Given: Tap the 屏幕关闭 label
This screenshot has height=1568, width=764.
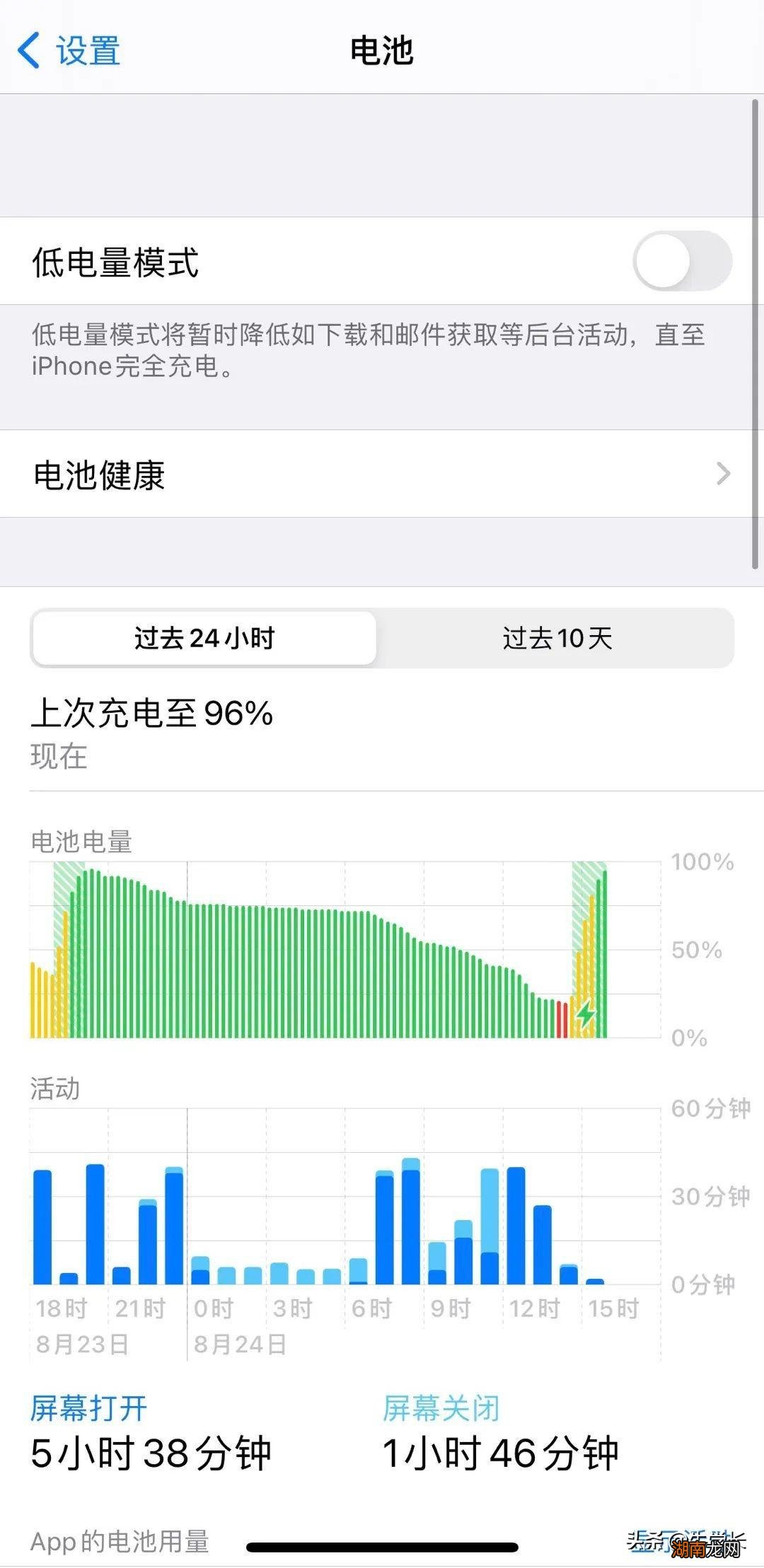Looking at the screenshot, I should 442,1409.
